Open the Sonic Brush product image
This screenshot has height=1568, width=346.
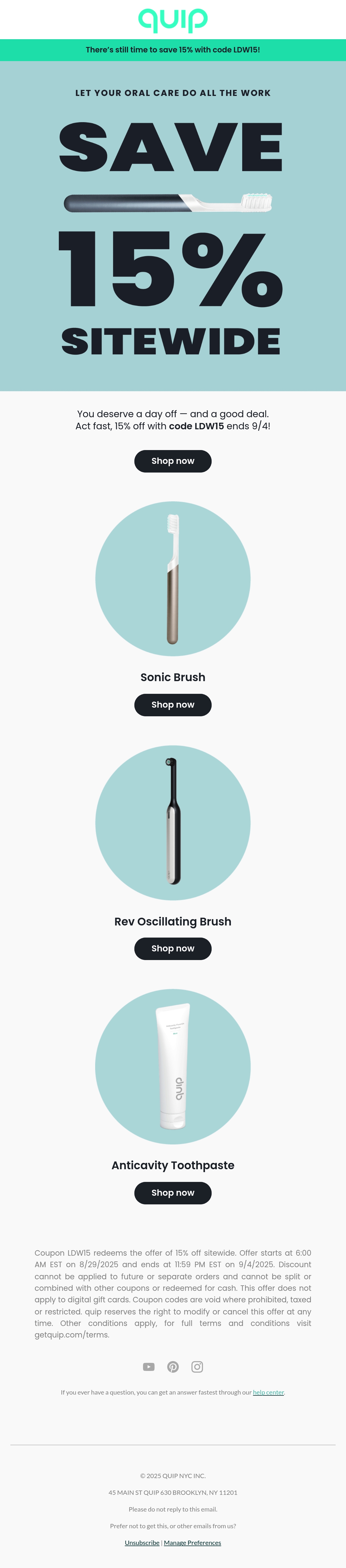pyautogui.click(x=173, y=579)
